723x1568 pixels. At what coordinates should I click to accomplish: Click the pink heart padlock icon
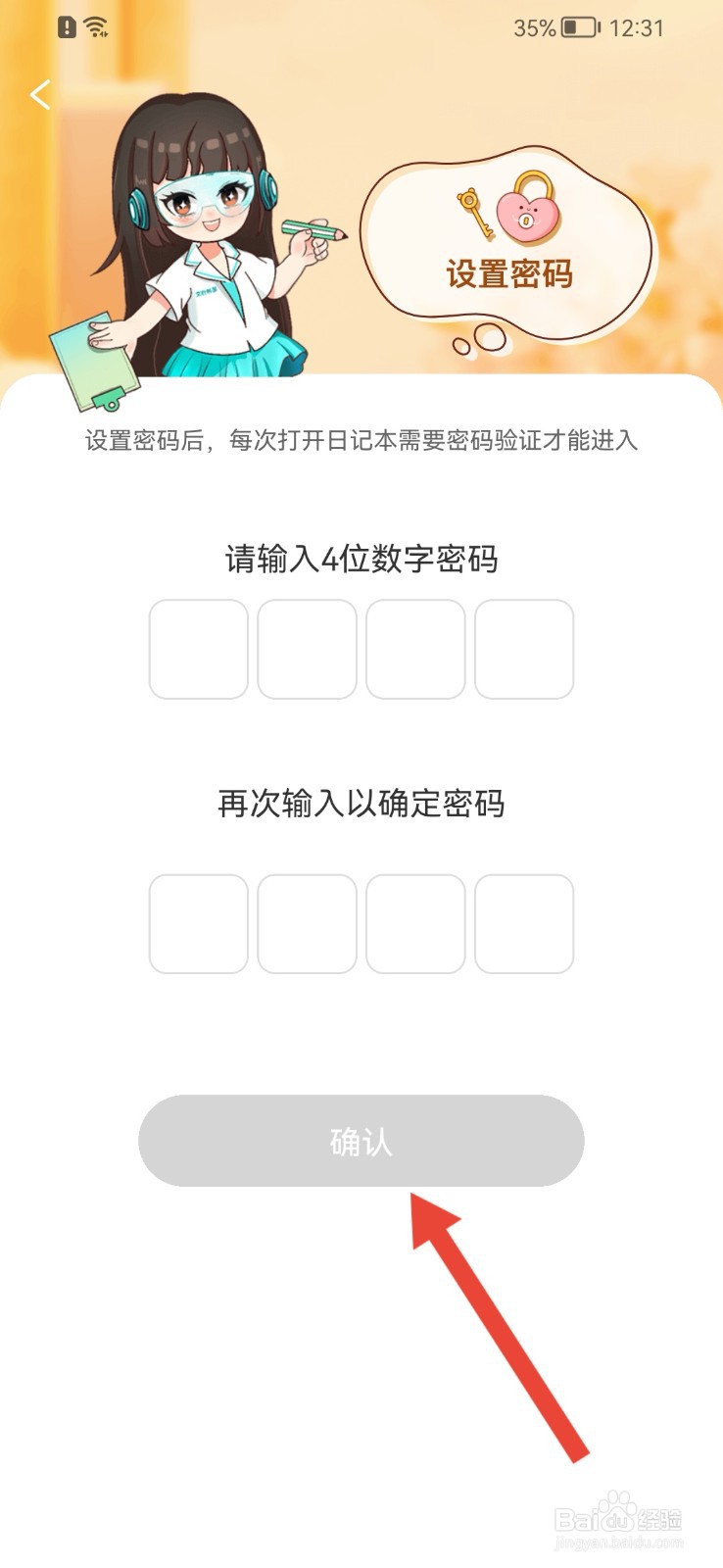[529, 209]
